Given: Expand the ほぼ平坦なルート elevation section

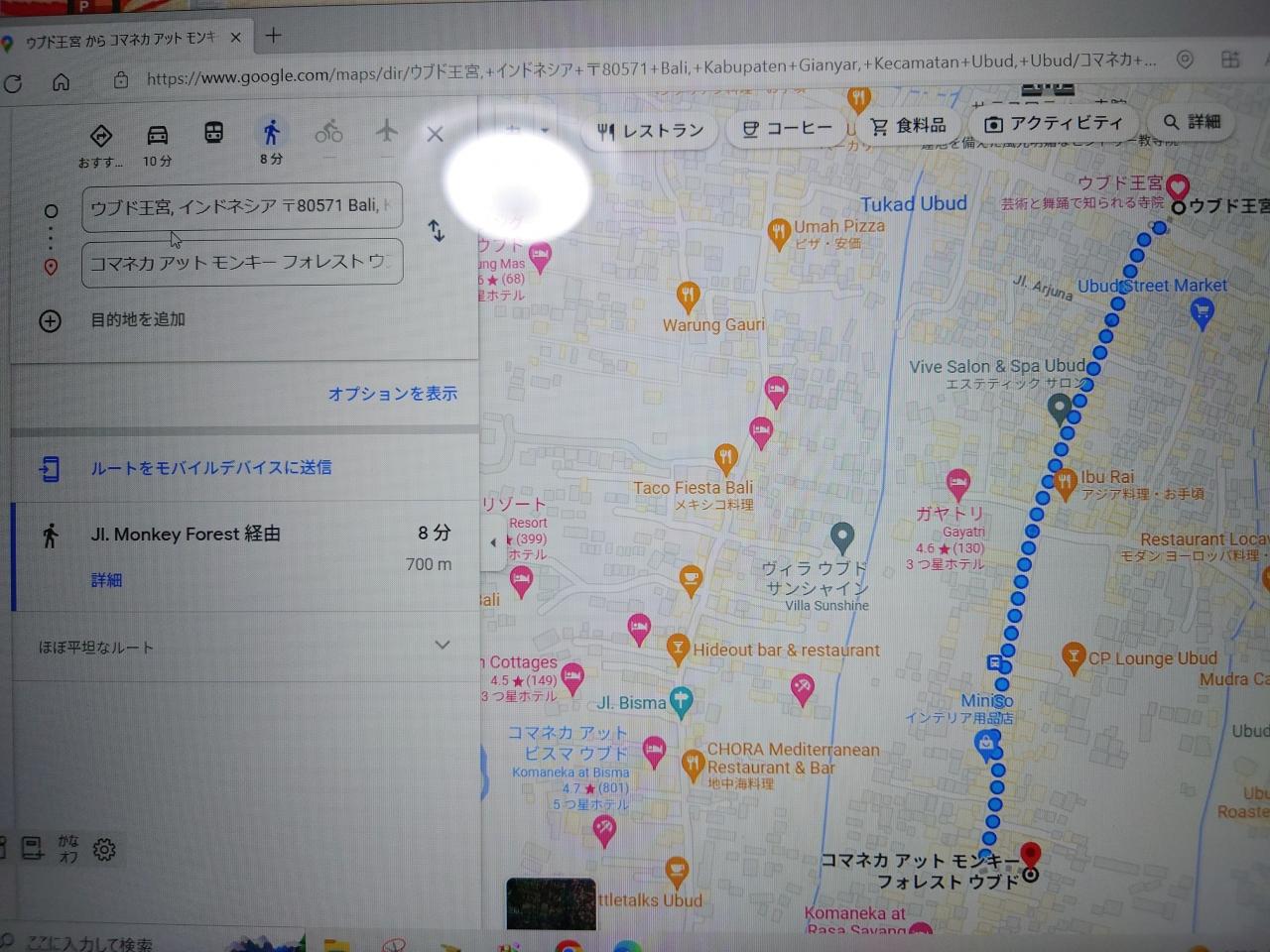Looking at the screenshot, I should 443,646.
